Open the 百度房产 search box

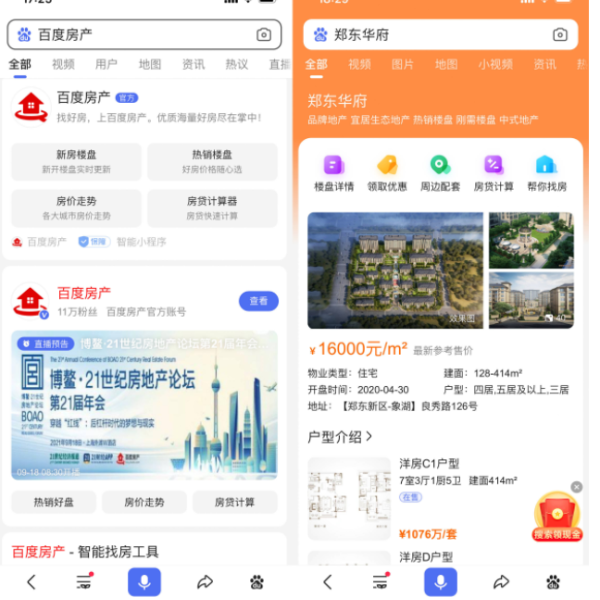click(140, 34)
